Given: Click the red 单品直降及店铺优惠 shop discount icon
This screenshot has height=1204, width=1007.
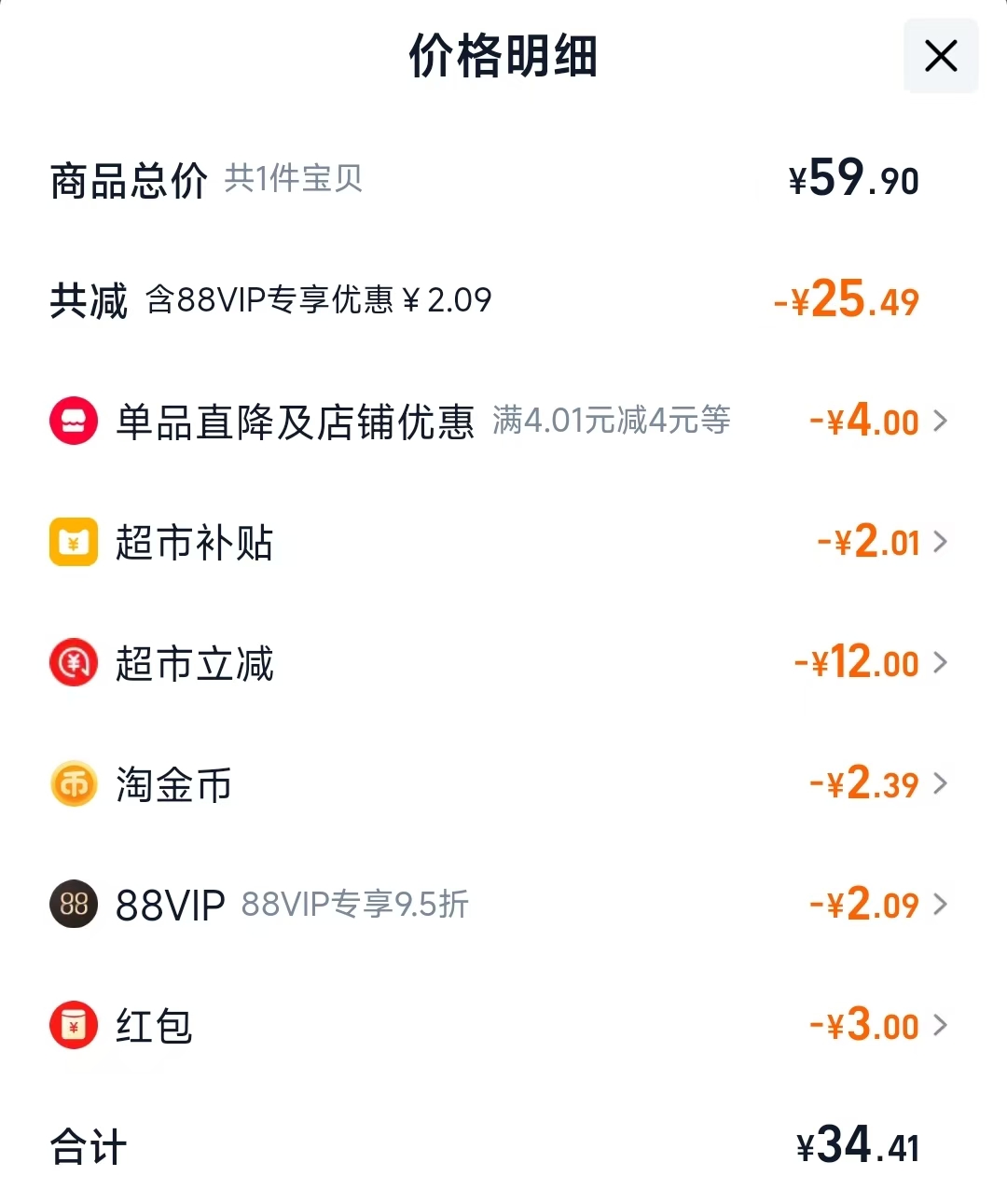Looking at the screenshot, I should tap(74, 421).
